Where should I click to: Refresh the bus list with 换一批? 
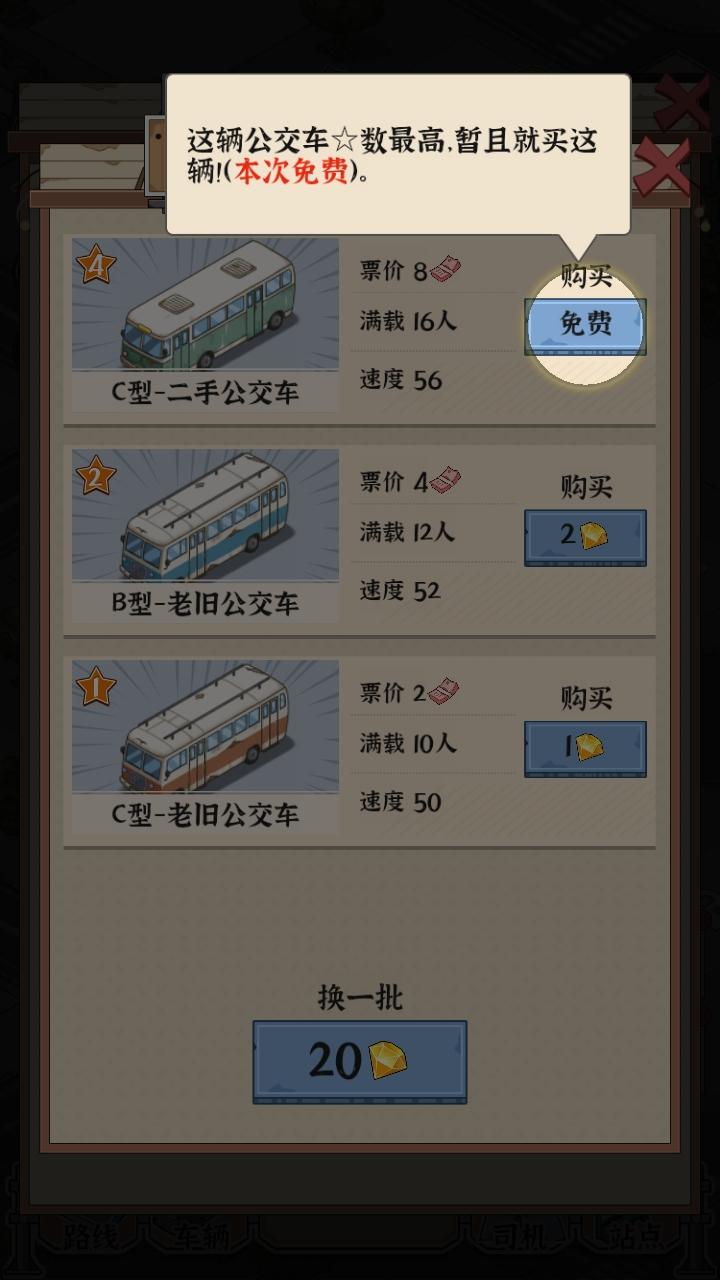click(359, 1061)
